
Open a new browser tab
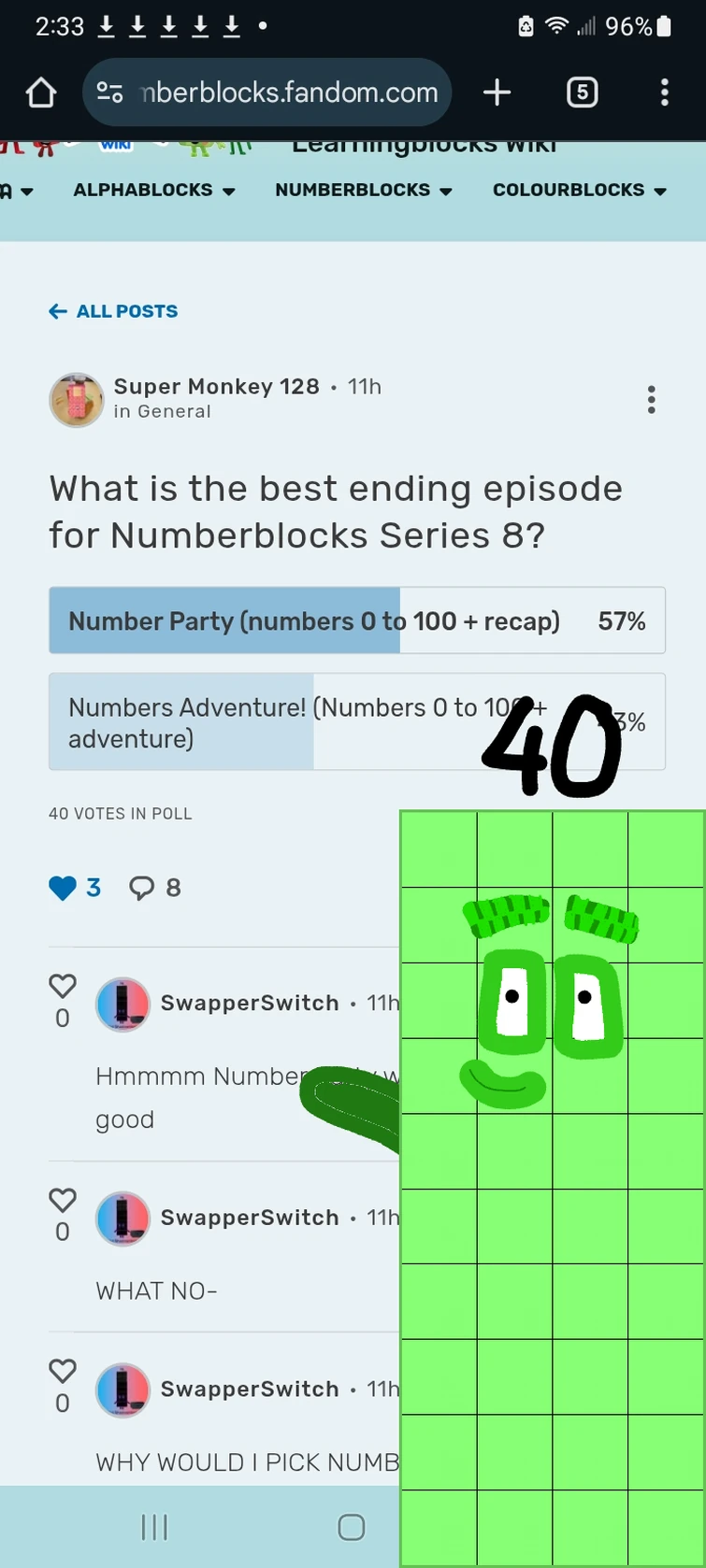pos(497,93)
